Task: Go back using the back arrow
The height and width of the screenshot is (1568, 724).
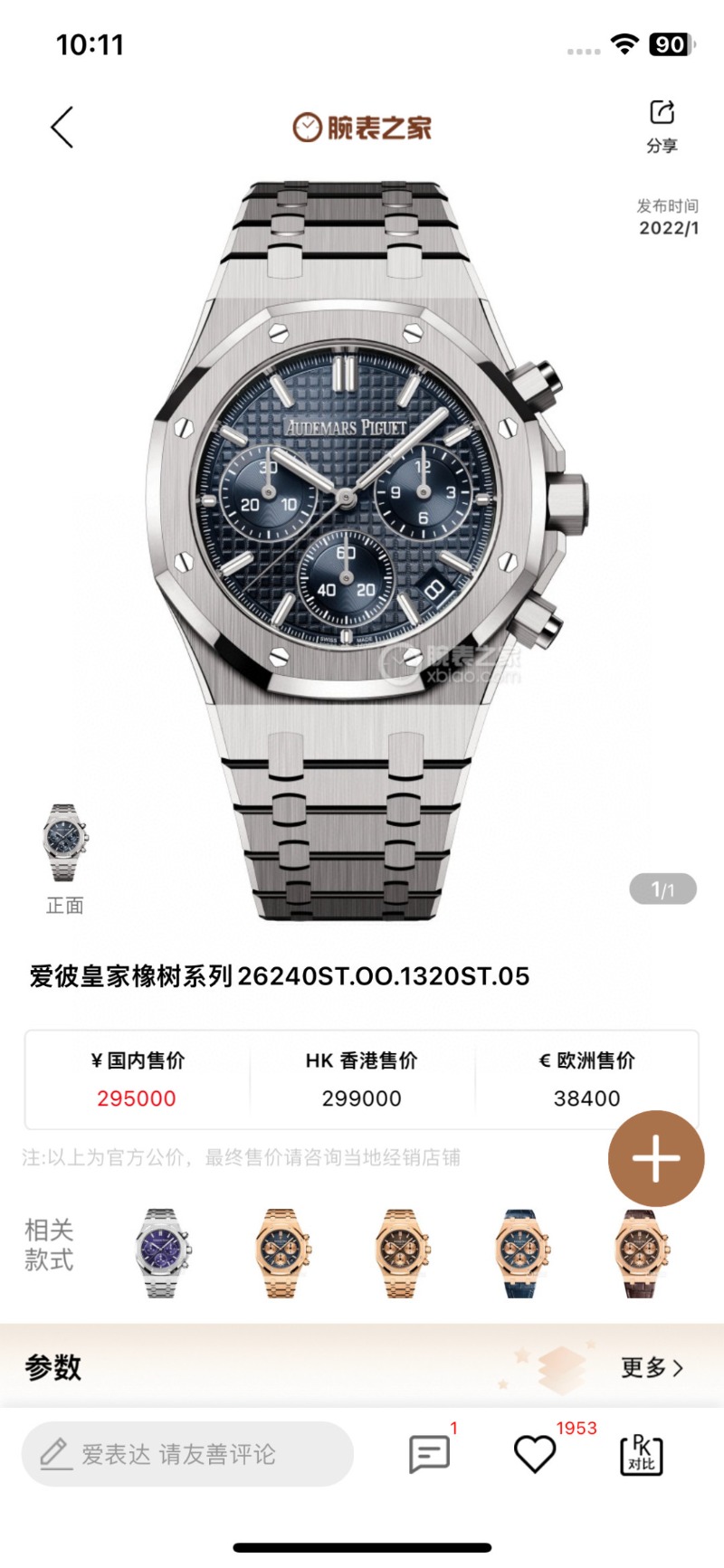Action: click(62, 127)
